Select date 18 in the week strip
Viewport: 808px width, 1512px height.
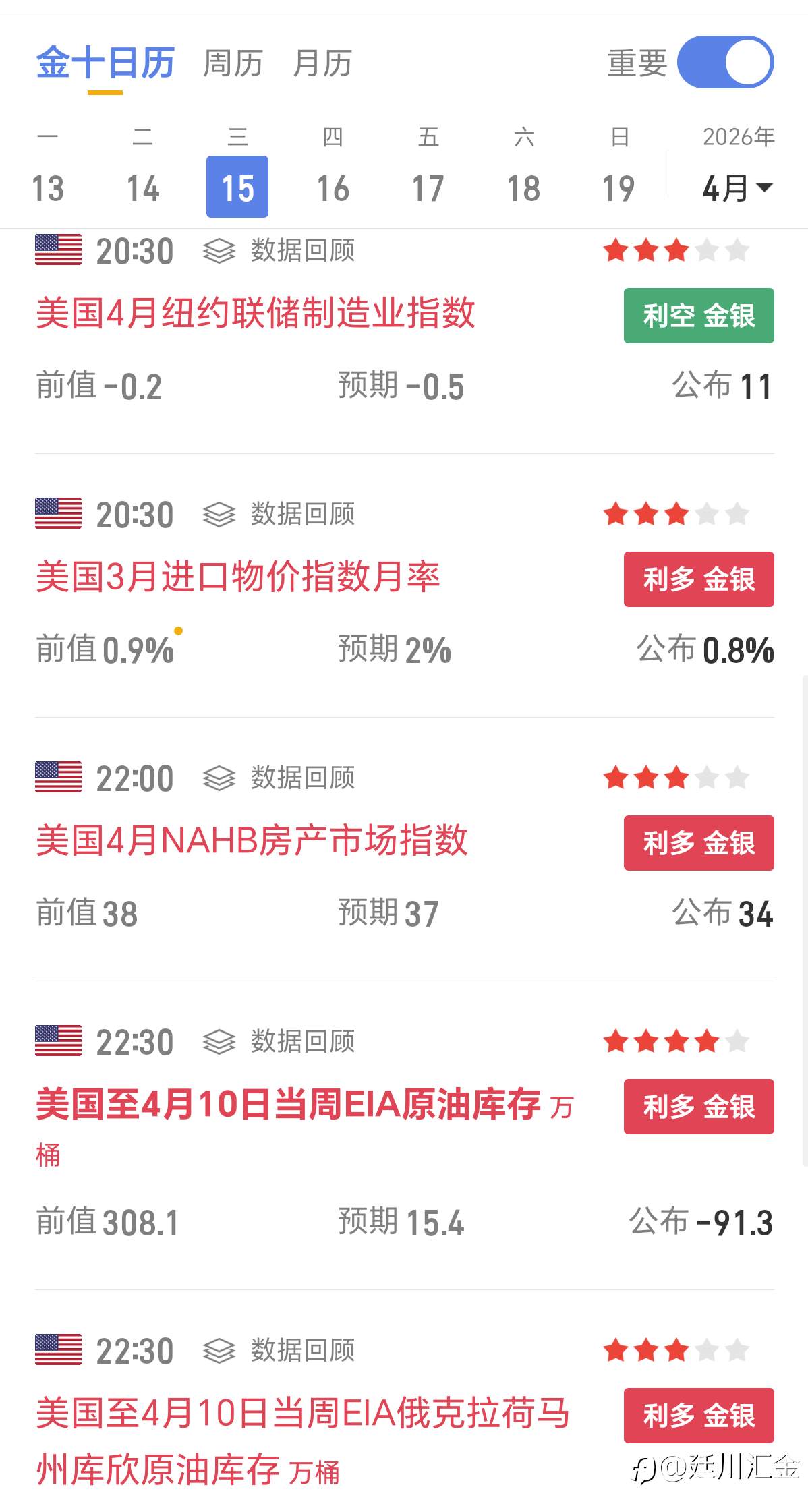(523, 187)
